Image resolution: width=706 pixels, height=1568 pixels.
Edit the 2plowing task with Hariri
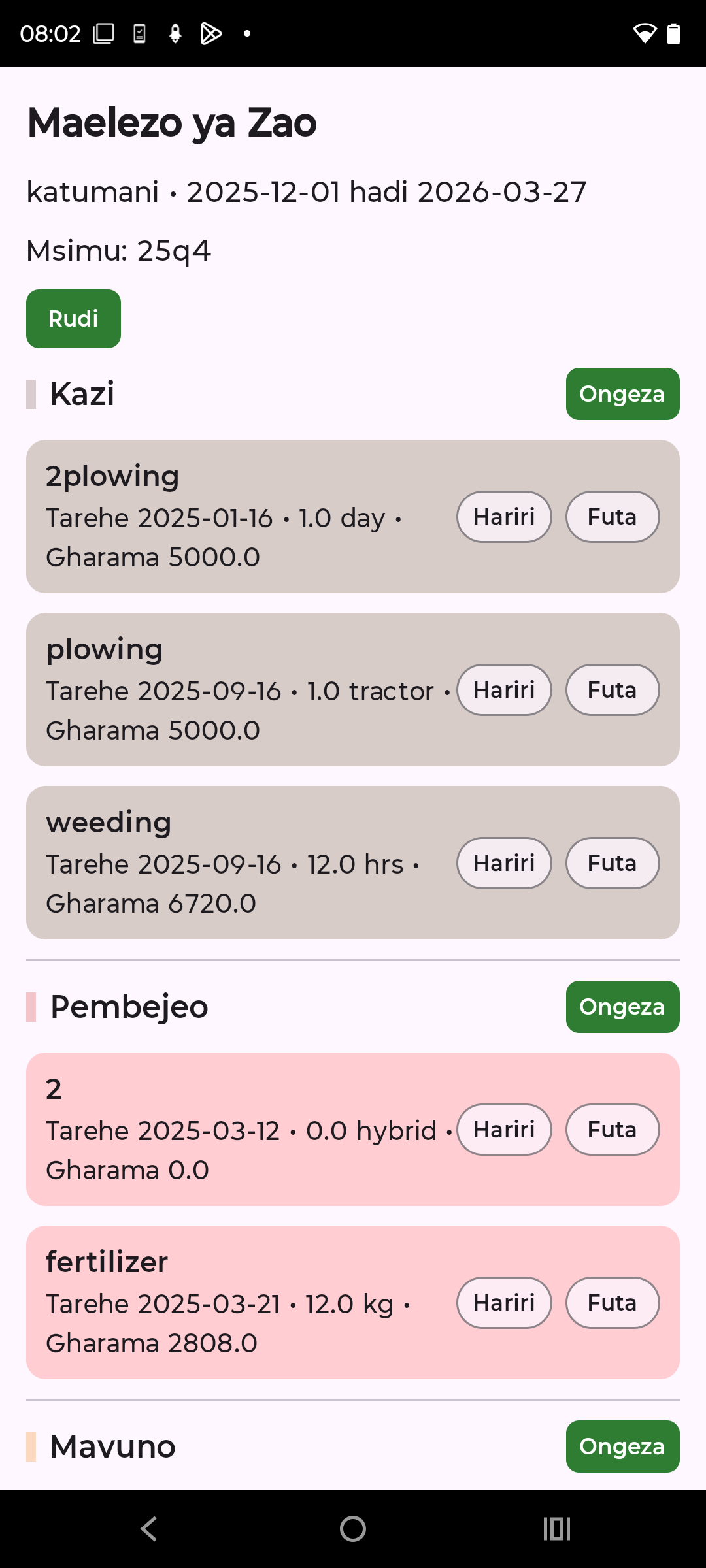point(503,516)
